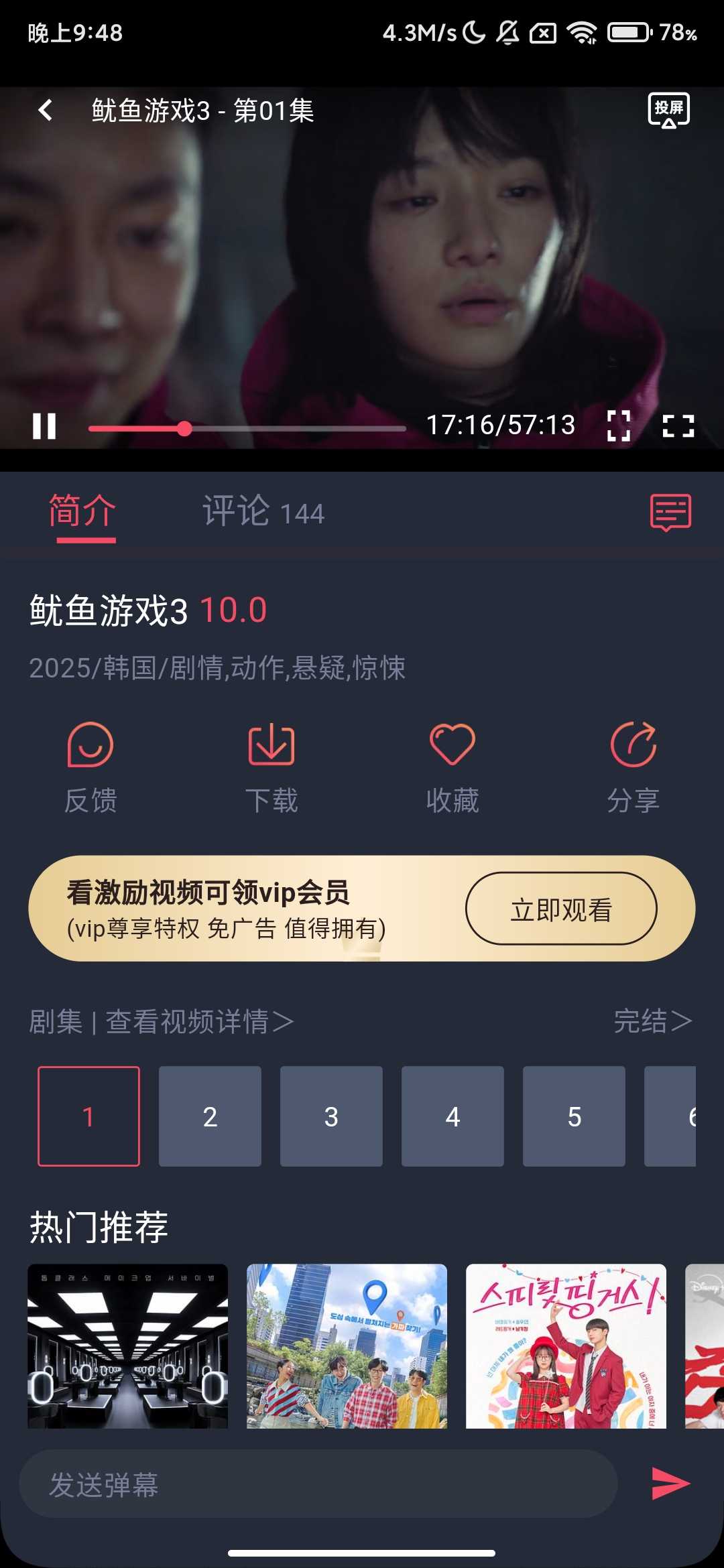
Task: Play episode 4
Action: 452,1116
